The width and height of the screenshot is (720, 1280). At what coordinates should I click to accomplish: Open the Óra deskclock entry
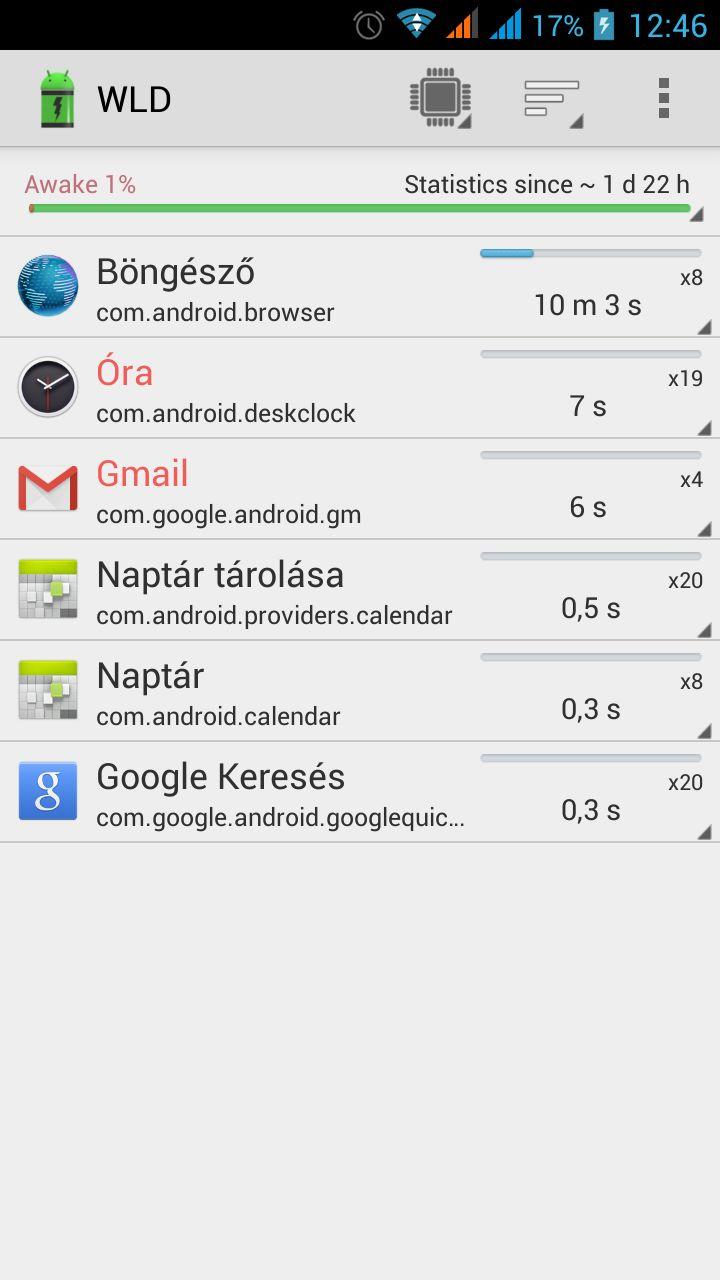pos(360,388)
